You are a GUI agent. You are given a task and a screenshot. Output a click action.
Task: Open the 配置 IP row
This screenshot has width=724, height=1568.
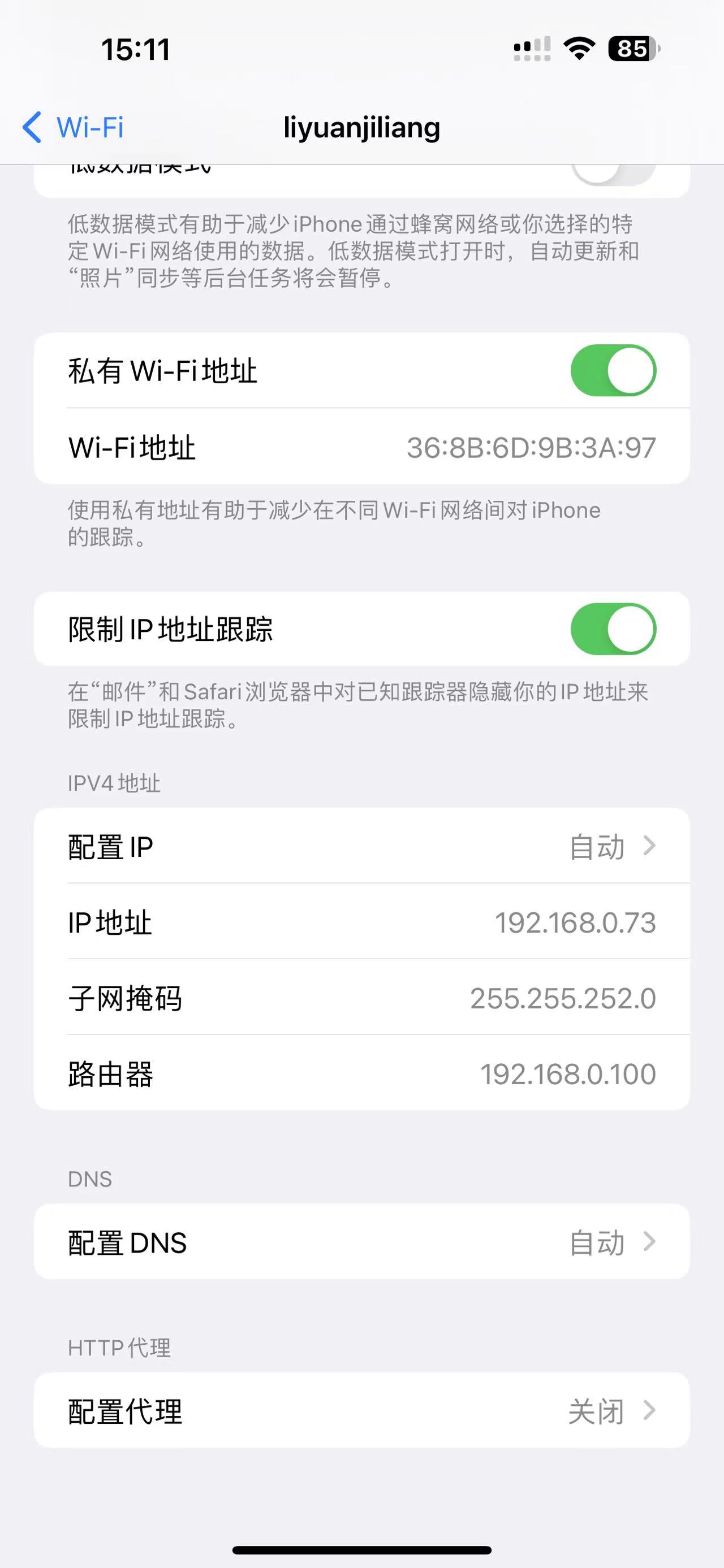click(x=361, y=846)
